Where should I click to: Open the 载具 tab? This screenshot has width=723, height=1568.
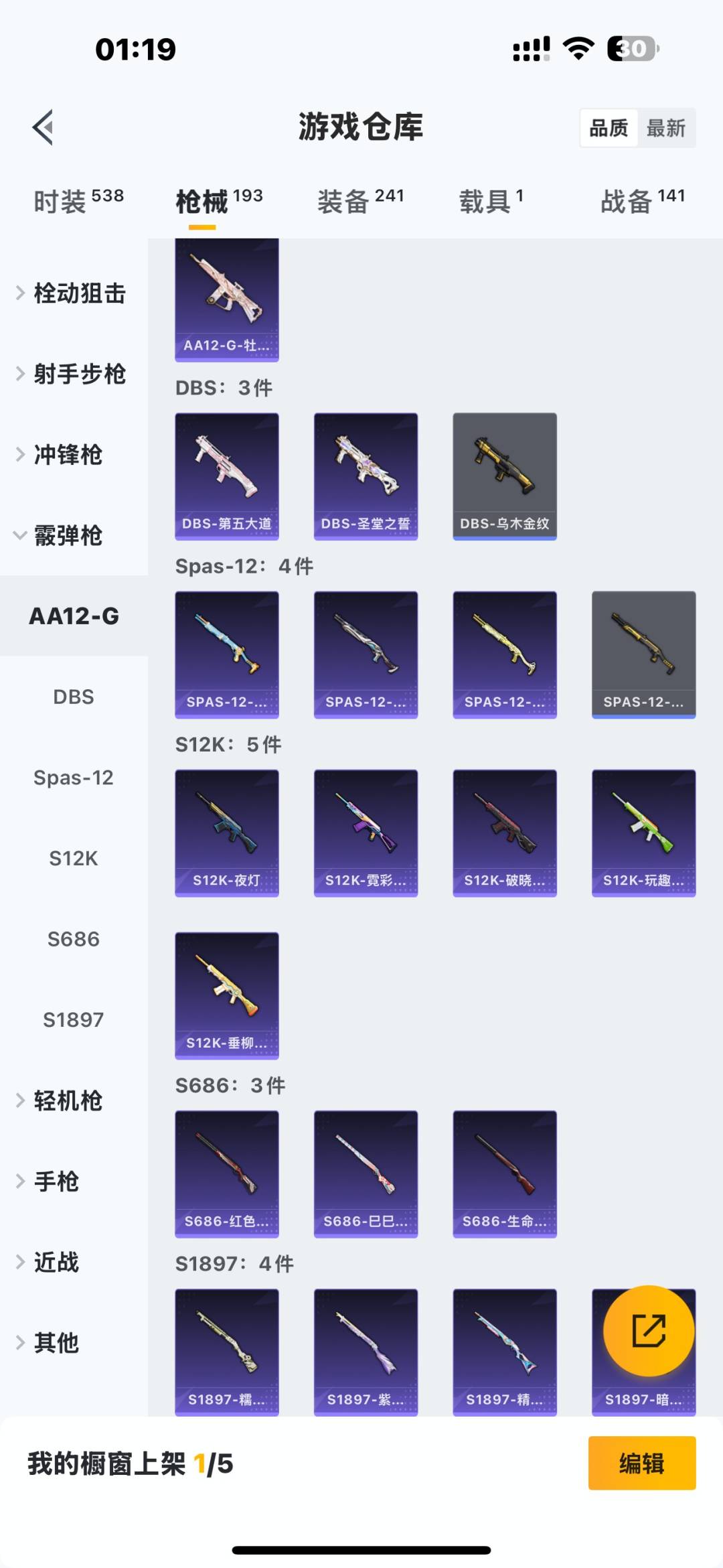[491, 201]
